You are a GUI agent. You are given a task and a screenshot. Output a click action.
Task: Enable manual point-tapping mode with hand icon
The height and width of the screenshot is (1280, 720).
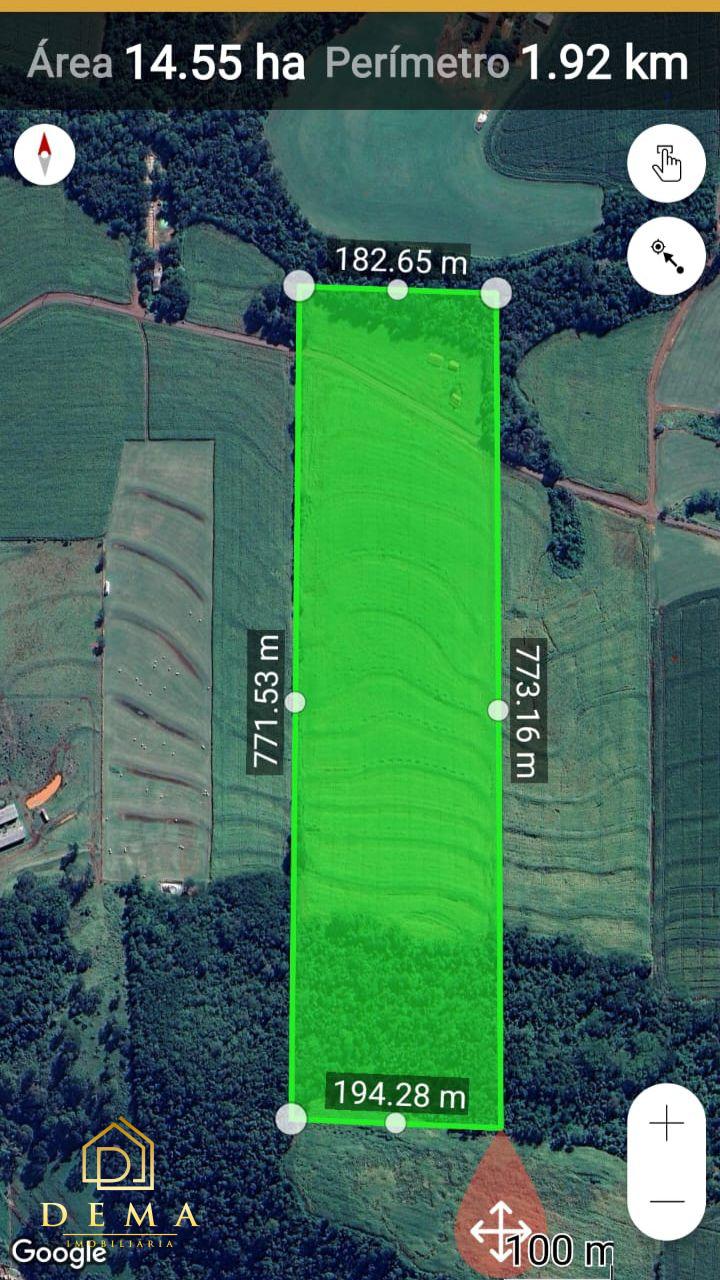[x=666, y=163]
